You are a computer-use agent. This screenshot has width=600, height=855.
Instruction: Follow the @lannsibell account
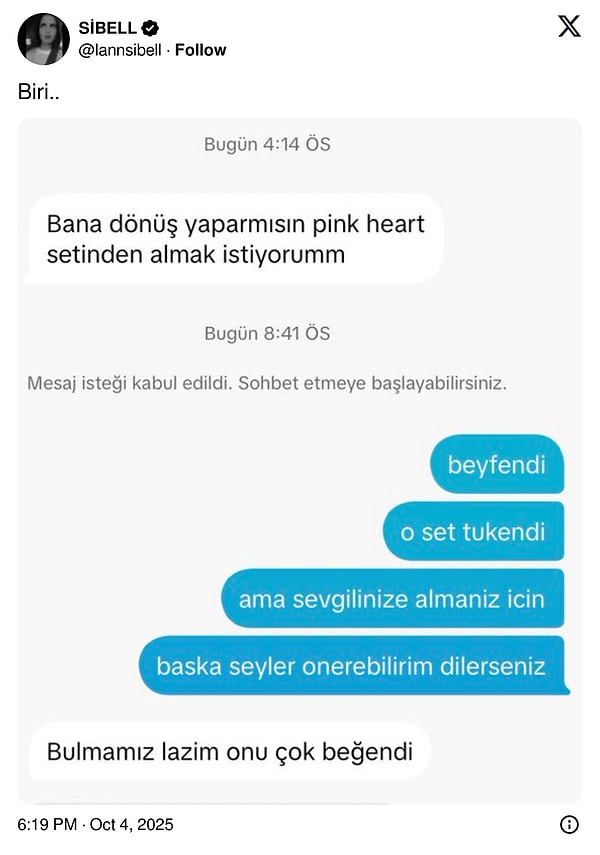click(x=200, y=50)
